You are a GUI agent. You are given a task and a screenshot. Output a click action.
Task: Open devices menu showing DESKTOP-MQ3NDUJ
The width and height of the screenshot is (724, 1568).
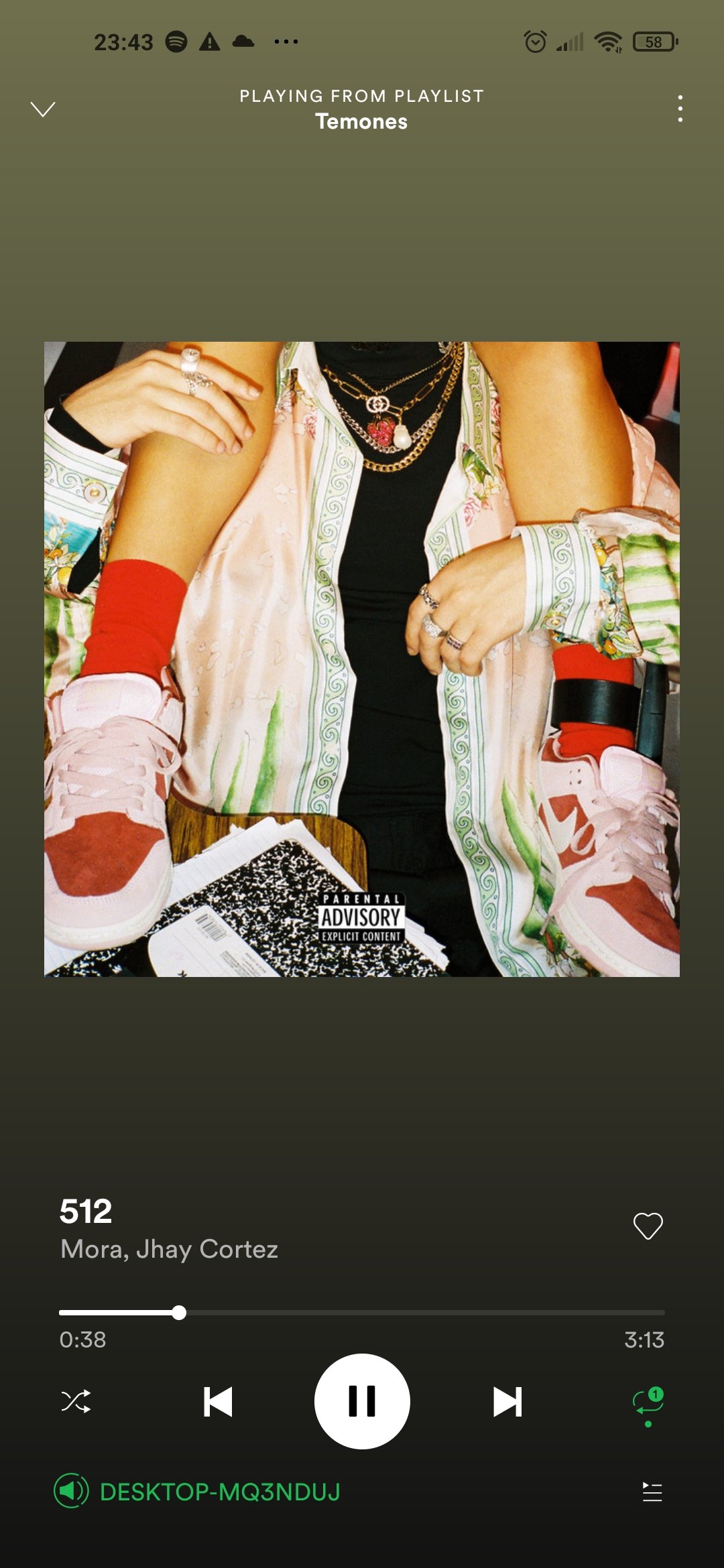click(198, 1492)
